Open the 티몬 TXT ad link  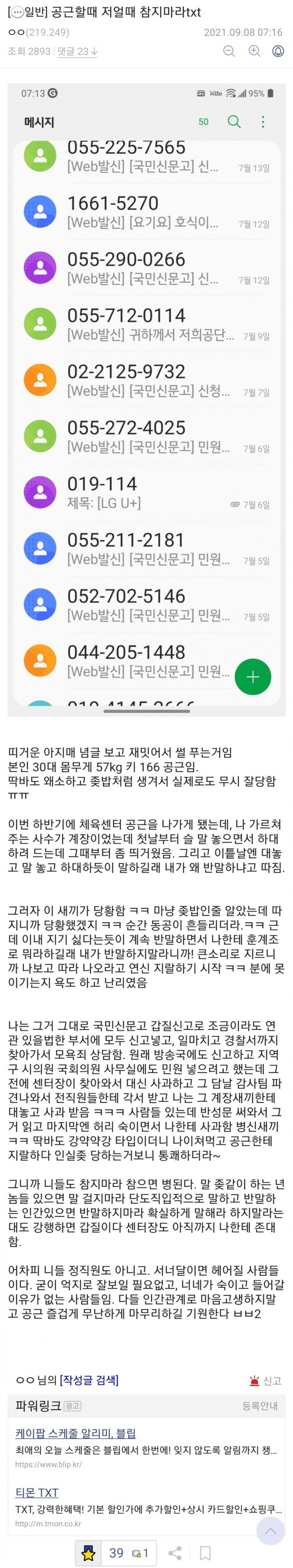tap(36, 1492)
